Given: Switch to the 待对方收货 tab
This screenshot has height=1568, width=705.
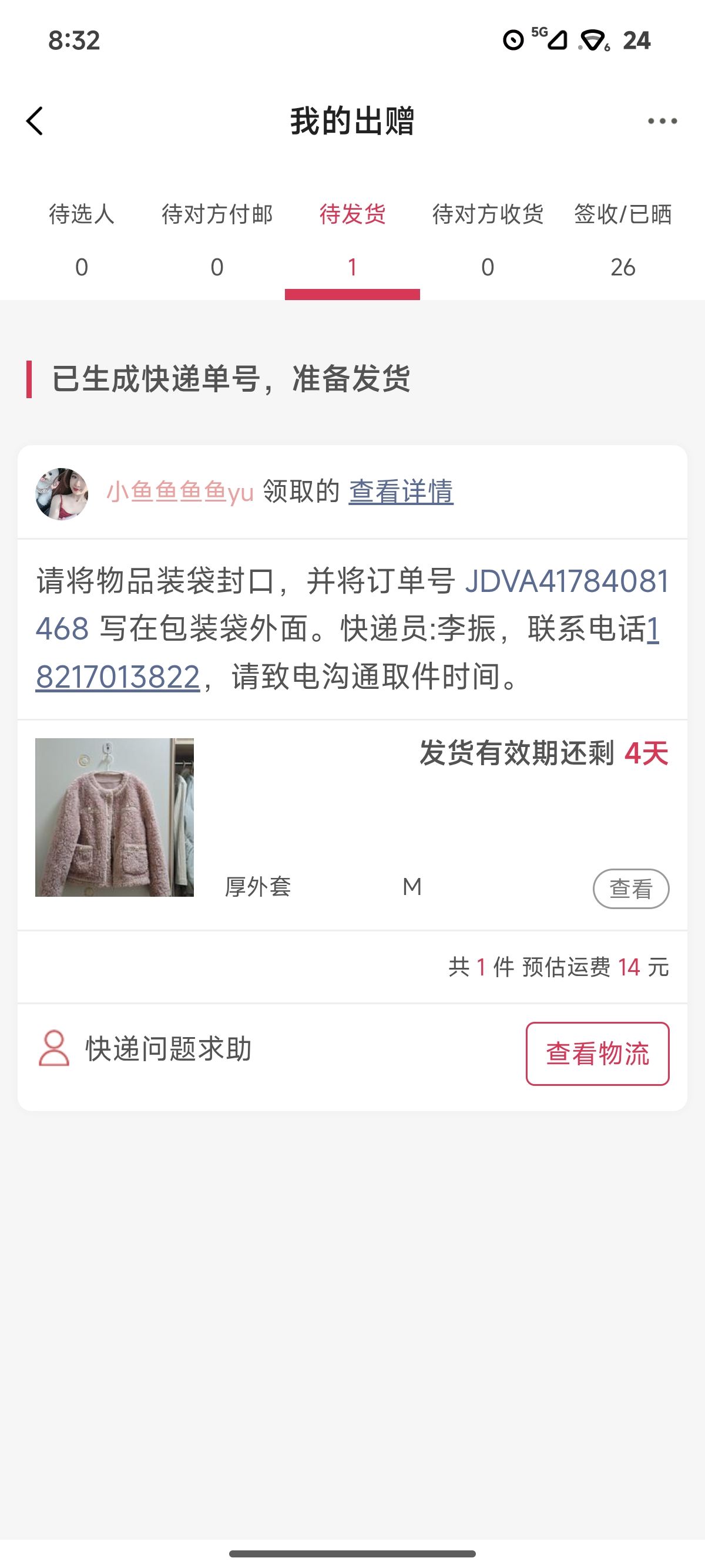Looking at the screenshot, I should tap(487, 239).
